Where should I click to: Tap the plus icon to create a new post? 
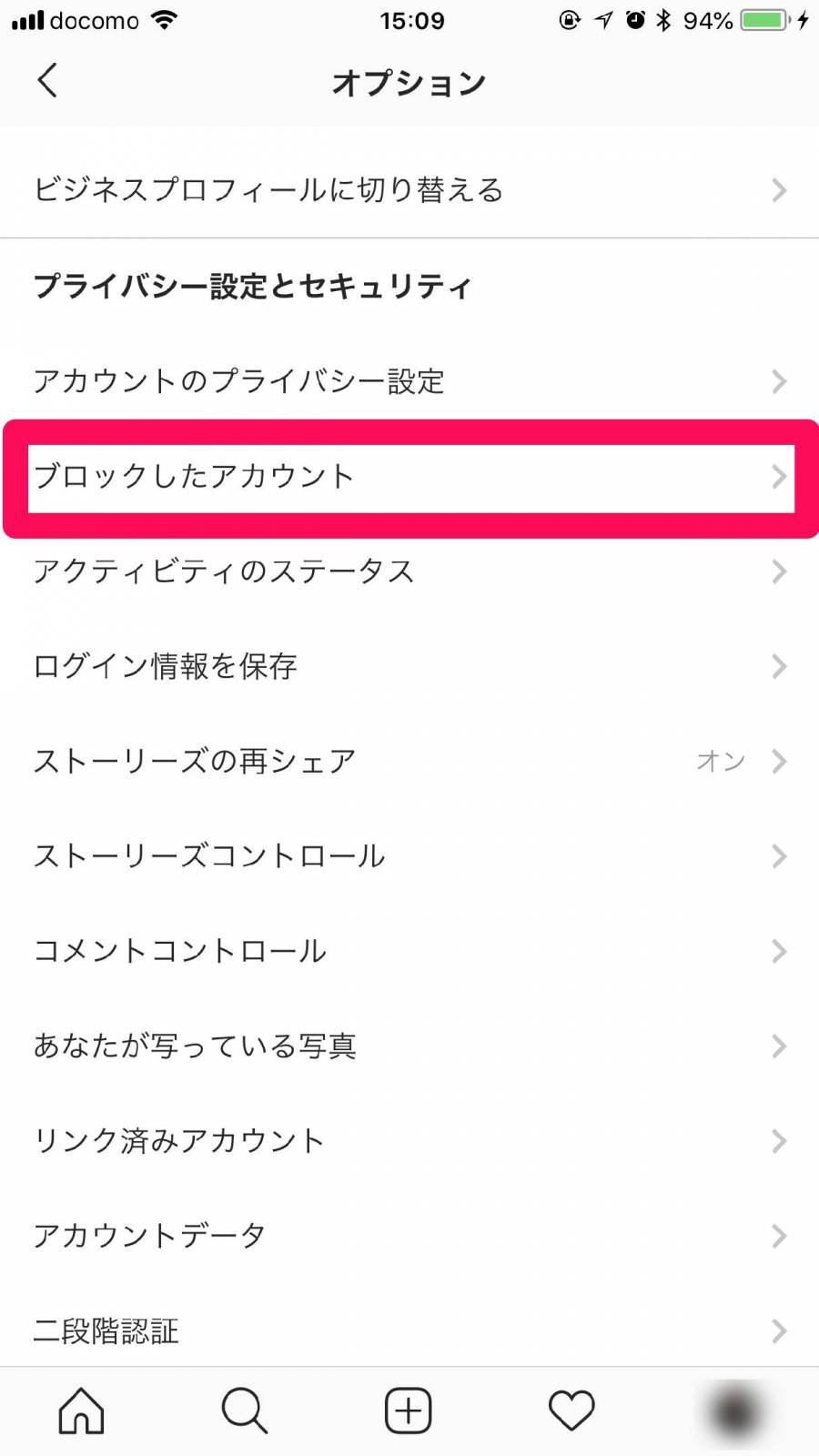(x=409, y=1410)
